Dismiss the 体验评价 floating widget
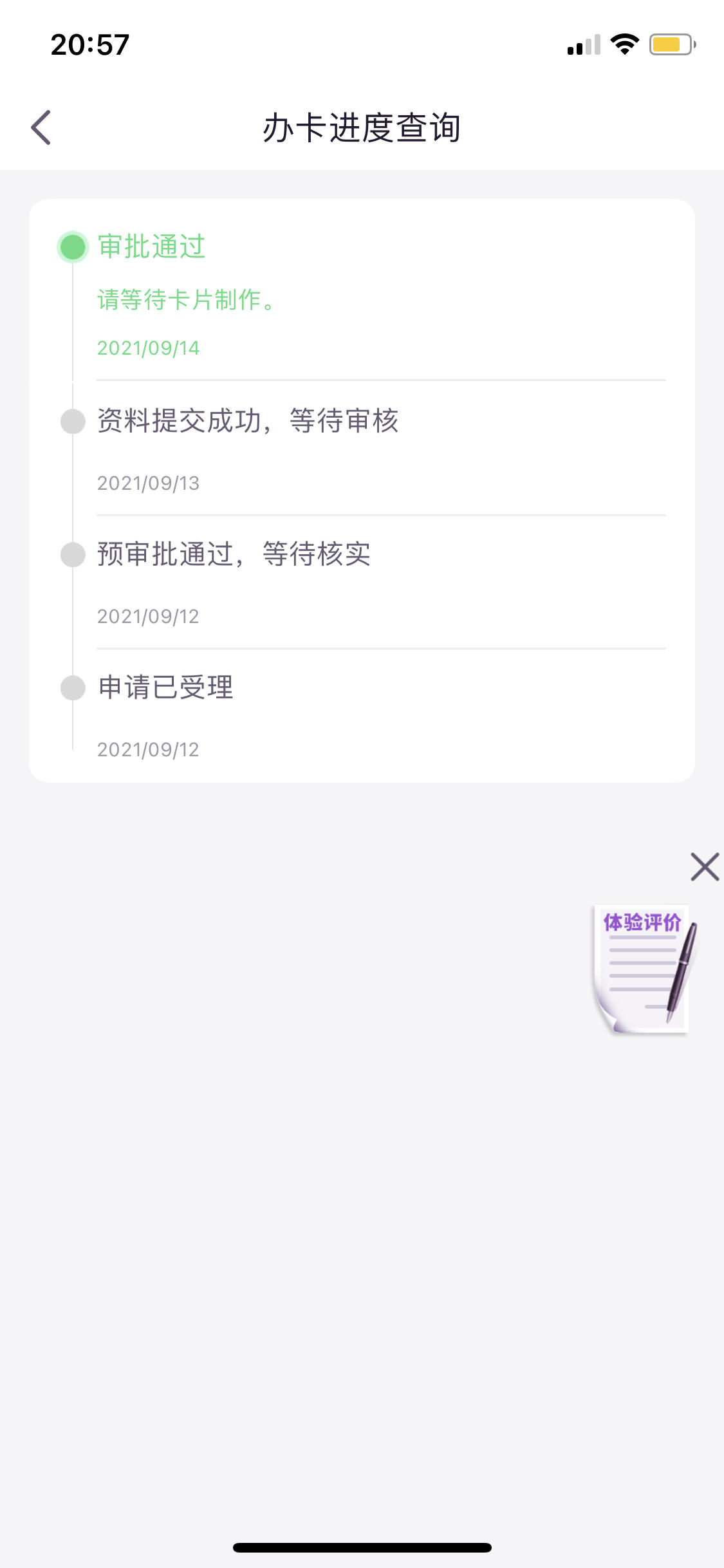 tap(705, 866)
